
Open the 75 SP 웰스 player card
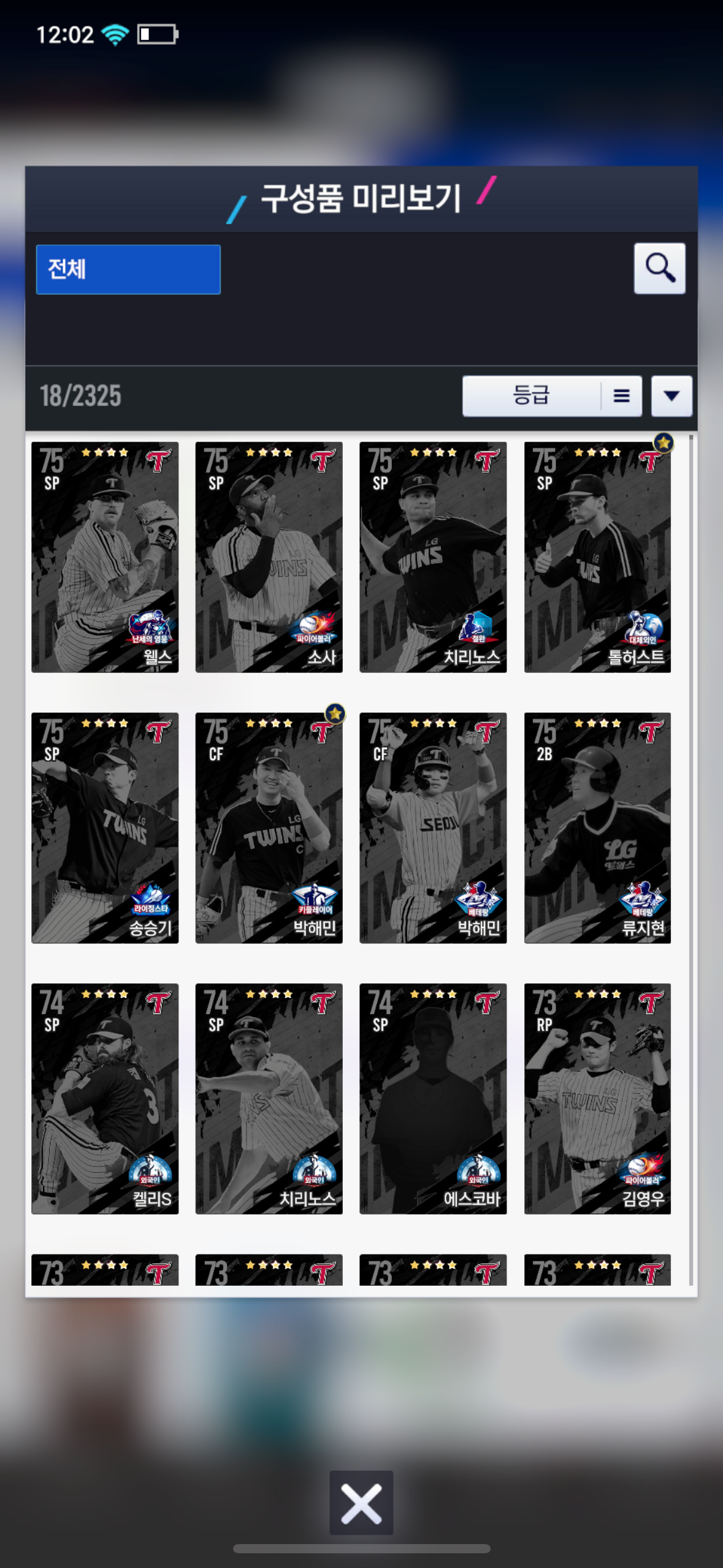point(105,557)
